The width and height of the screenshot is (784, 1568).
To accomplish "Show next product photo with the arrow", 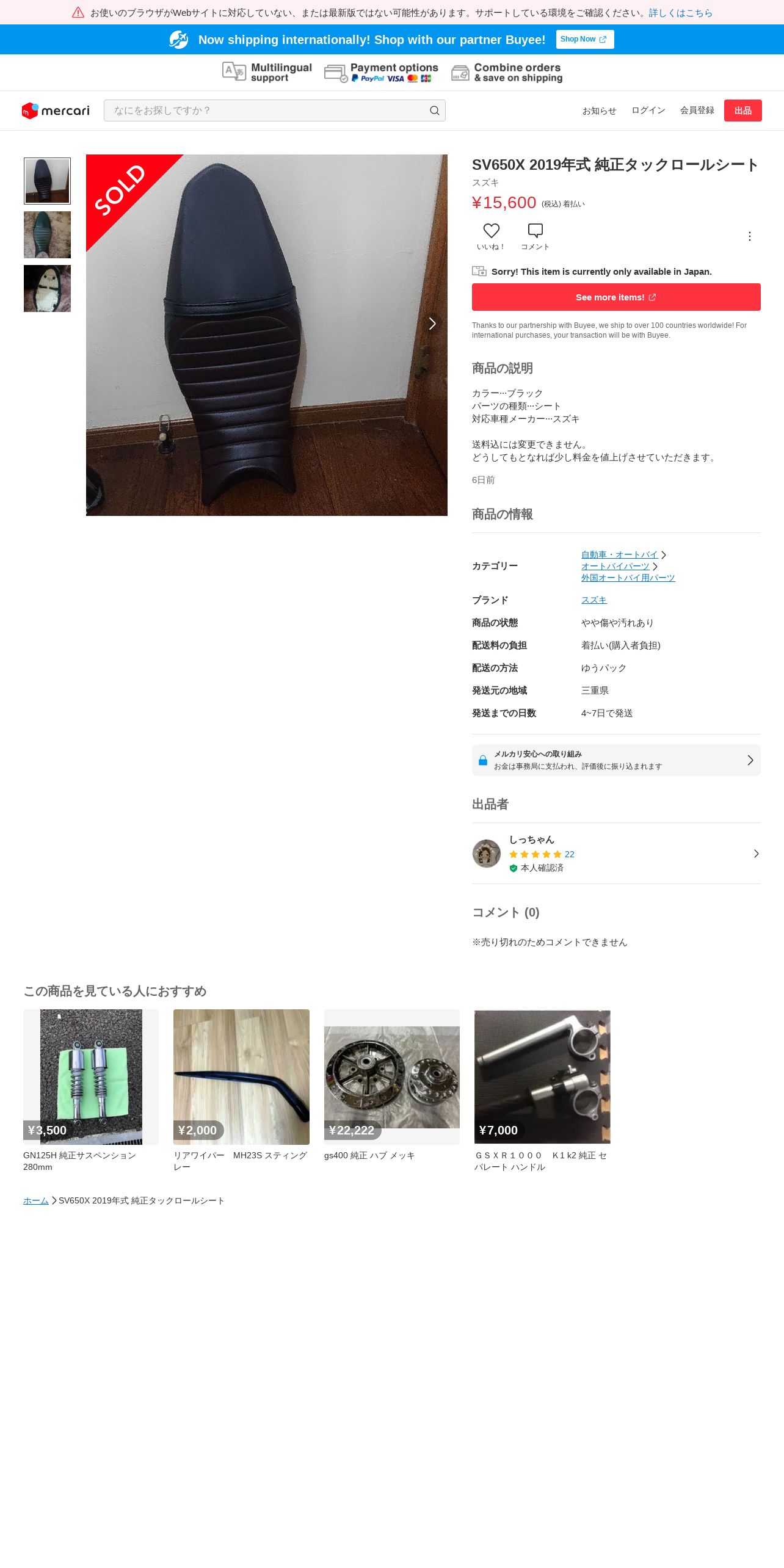I will [432, 323].
